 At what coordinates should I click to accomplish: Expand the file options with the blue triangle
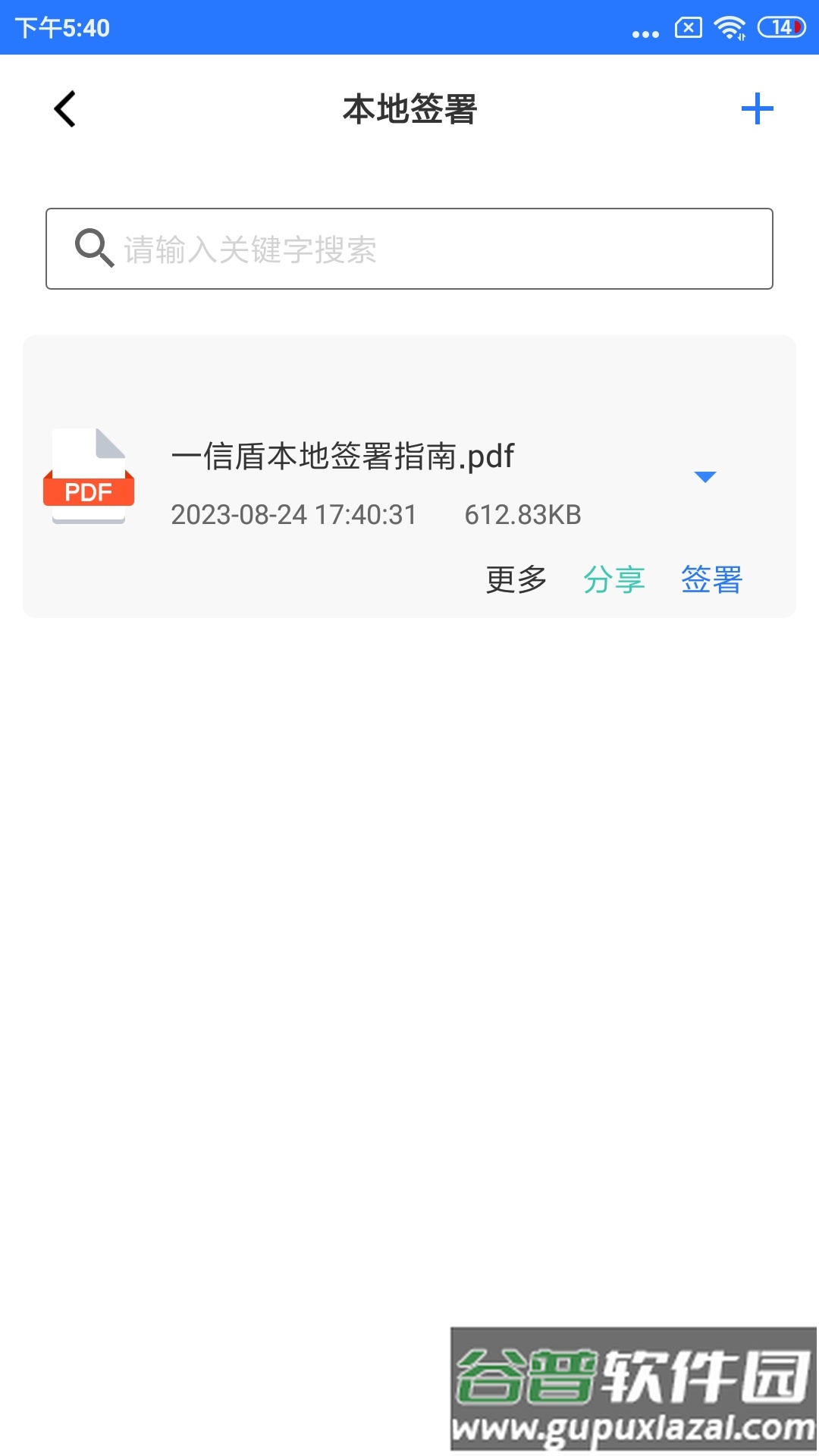(x=704, y=476)
